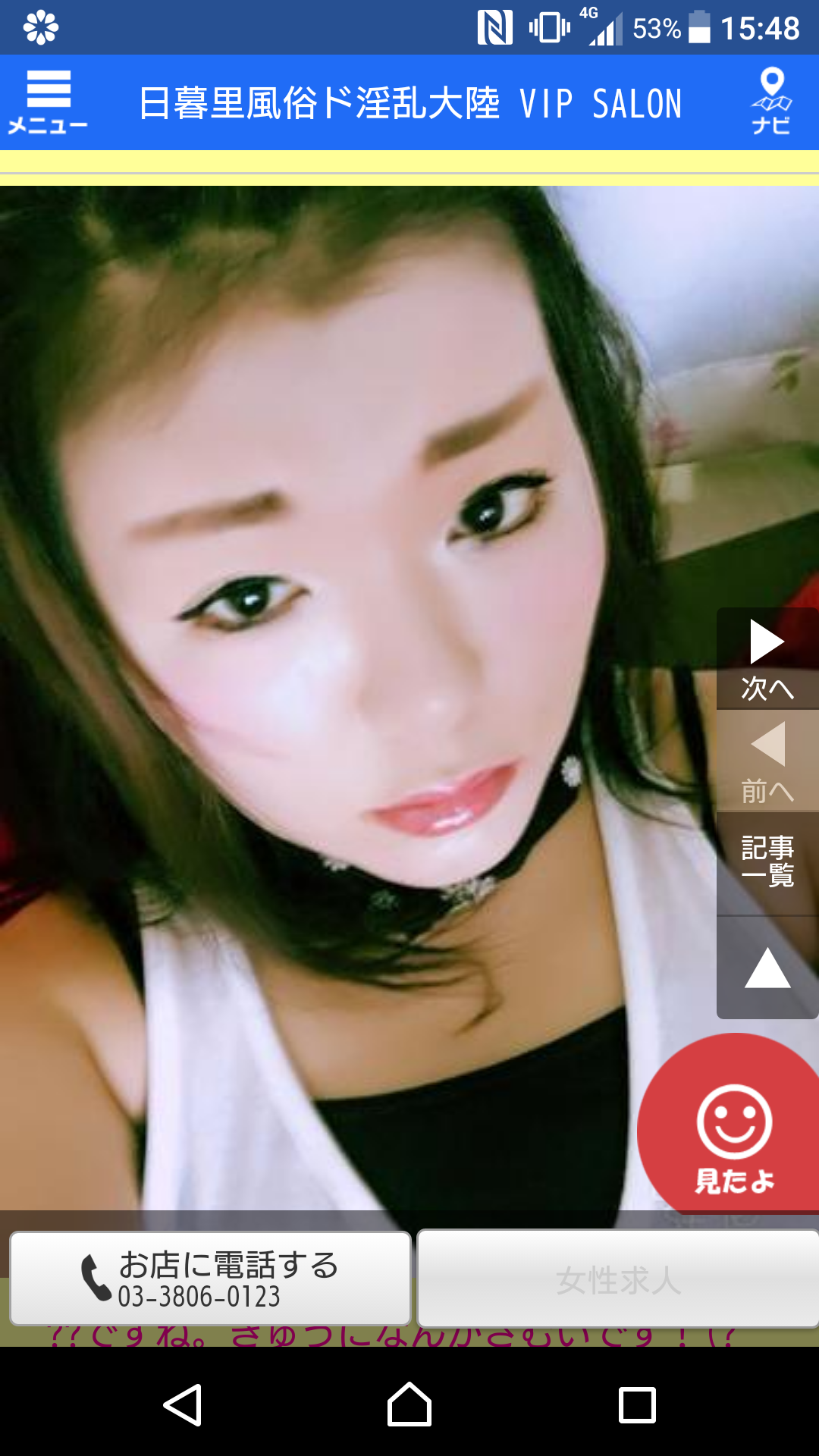The width and height of the screenshot is (819, 1456).
Task: Open the ナビ navigation map icon
Action: tap(771, 102)
